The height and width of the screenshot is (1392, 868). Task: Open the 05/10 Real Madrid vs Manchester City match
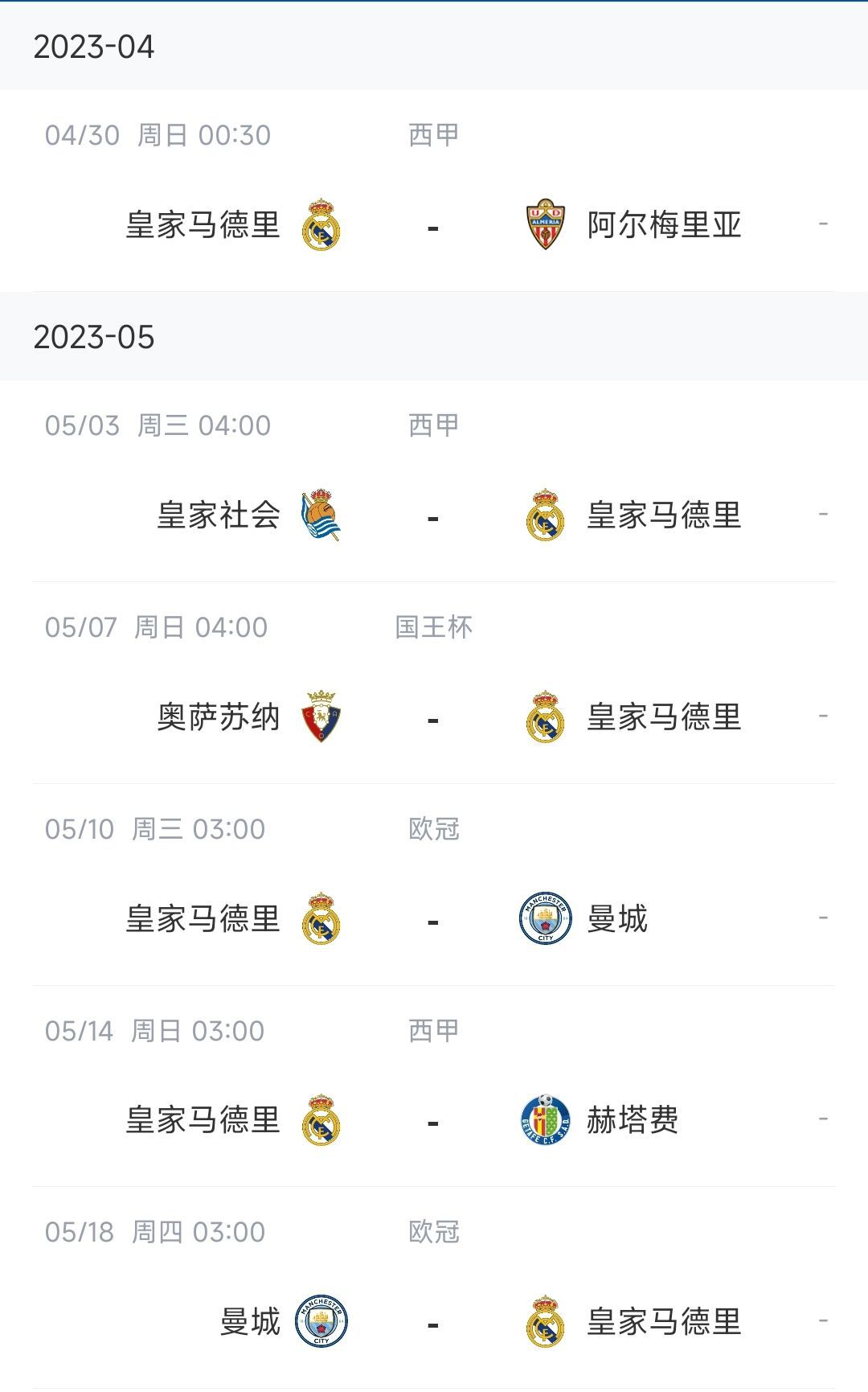click(434, 885)
